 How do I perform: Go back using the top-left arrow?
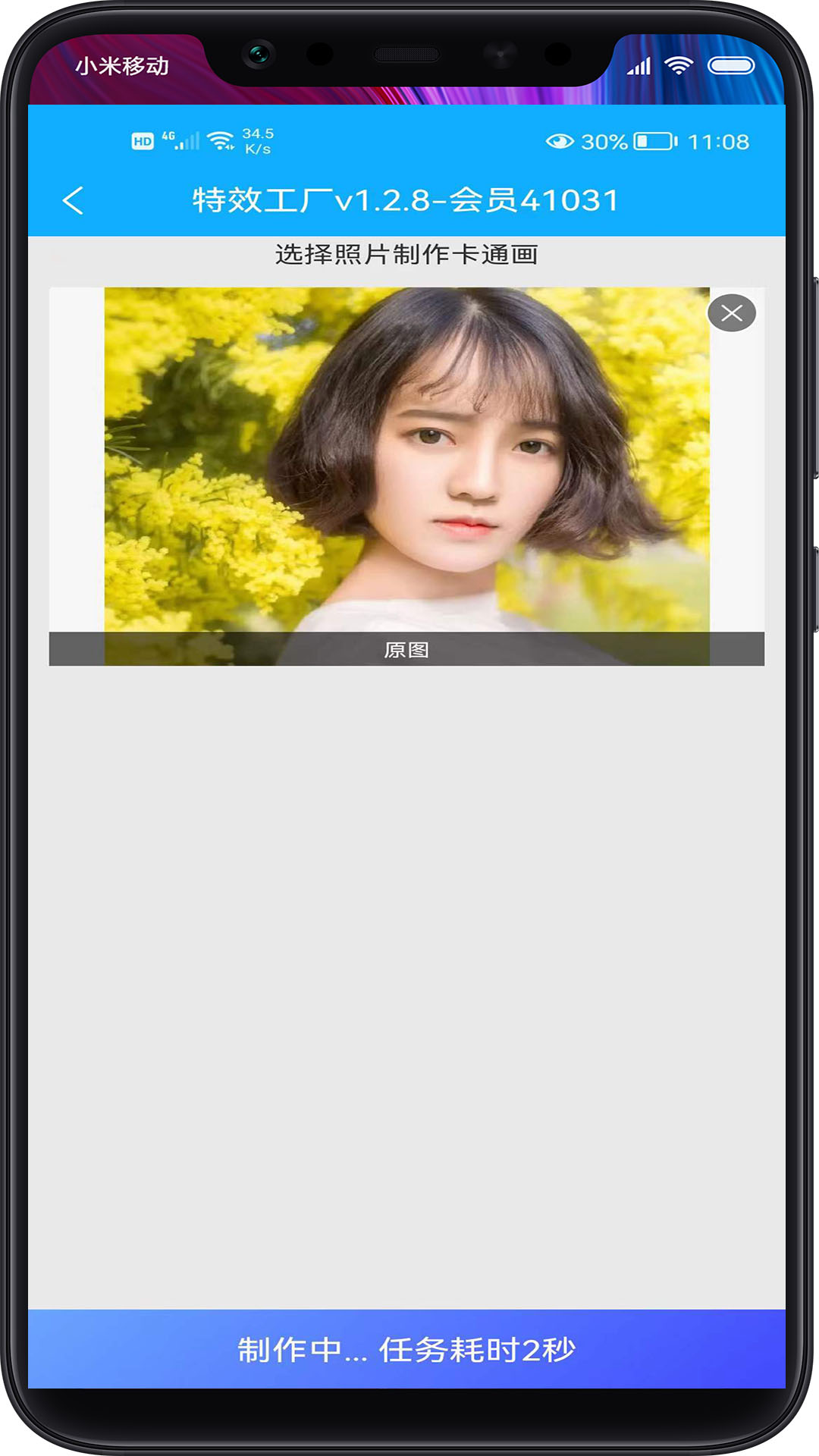click(73, 201)
